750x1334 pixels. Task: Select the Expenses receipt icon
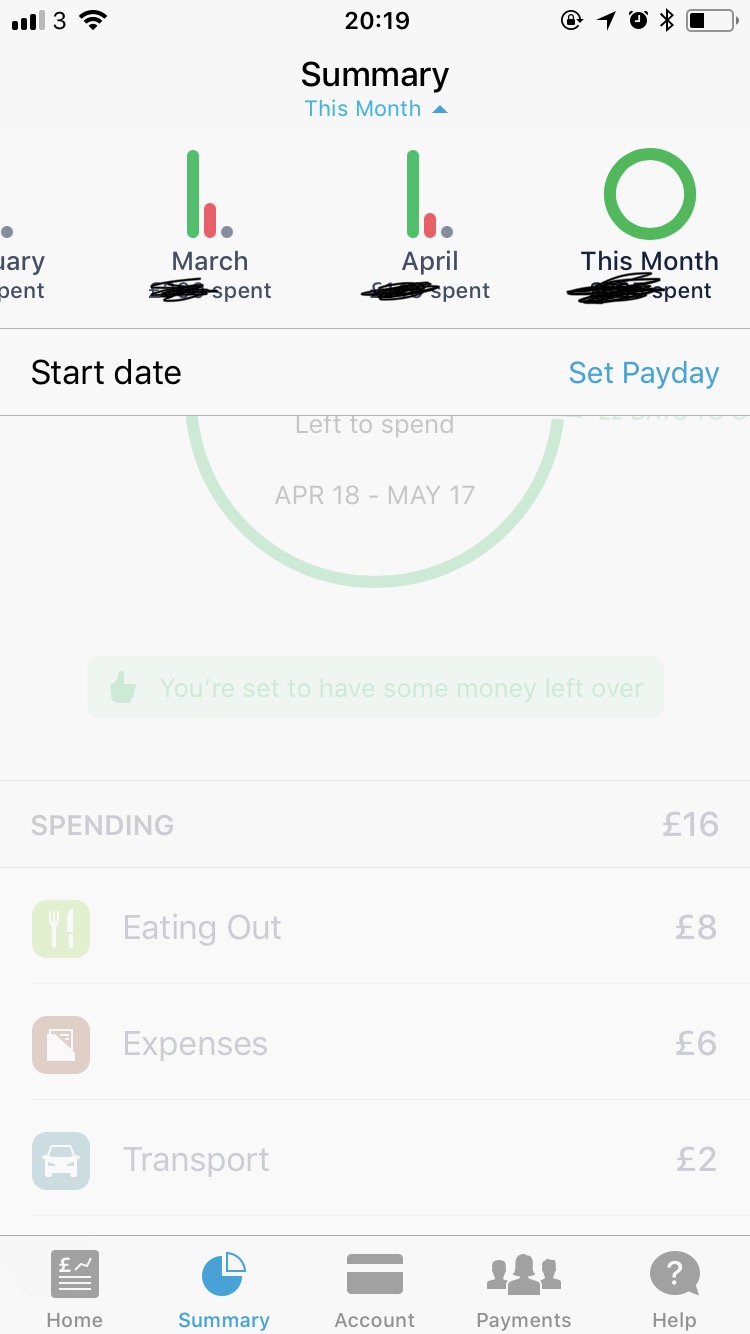[61, 1043]
